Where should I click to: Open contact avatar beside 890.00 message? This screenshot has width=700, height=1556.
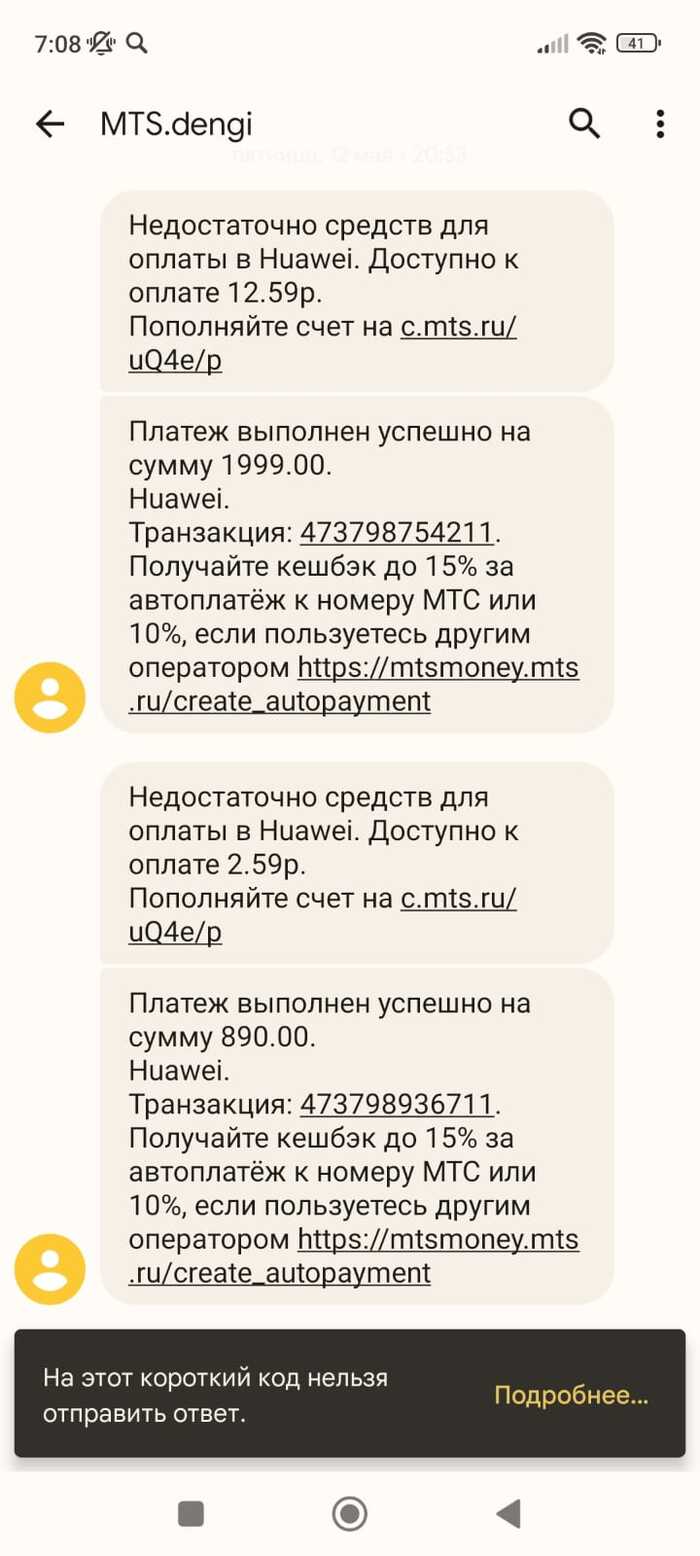[50, 1269]
